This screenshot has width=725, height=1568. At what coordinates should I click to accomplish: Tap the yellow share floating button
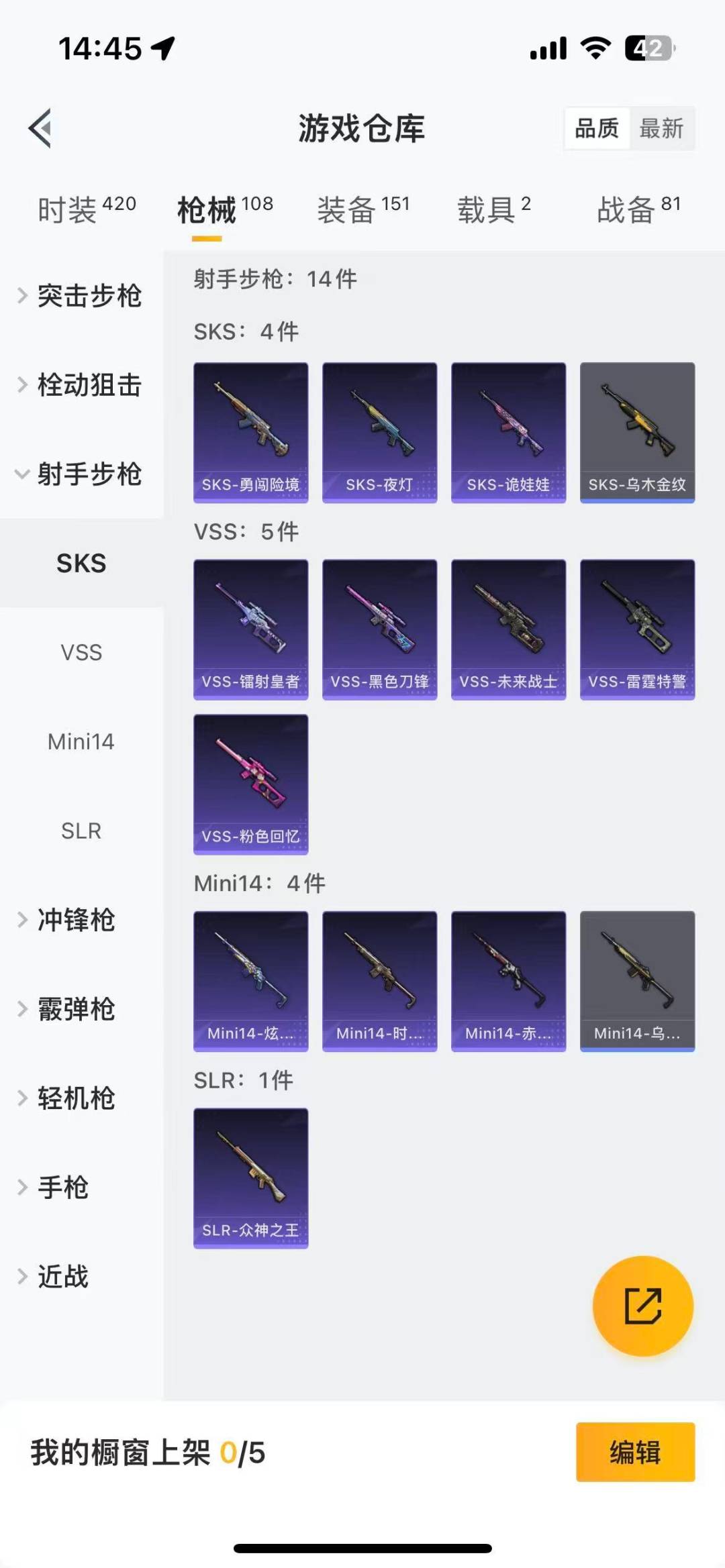coord(642,1306)
